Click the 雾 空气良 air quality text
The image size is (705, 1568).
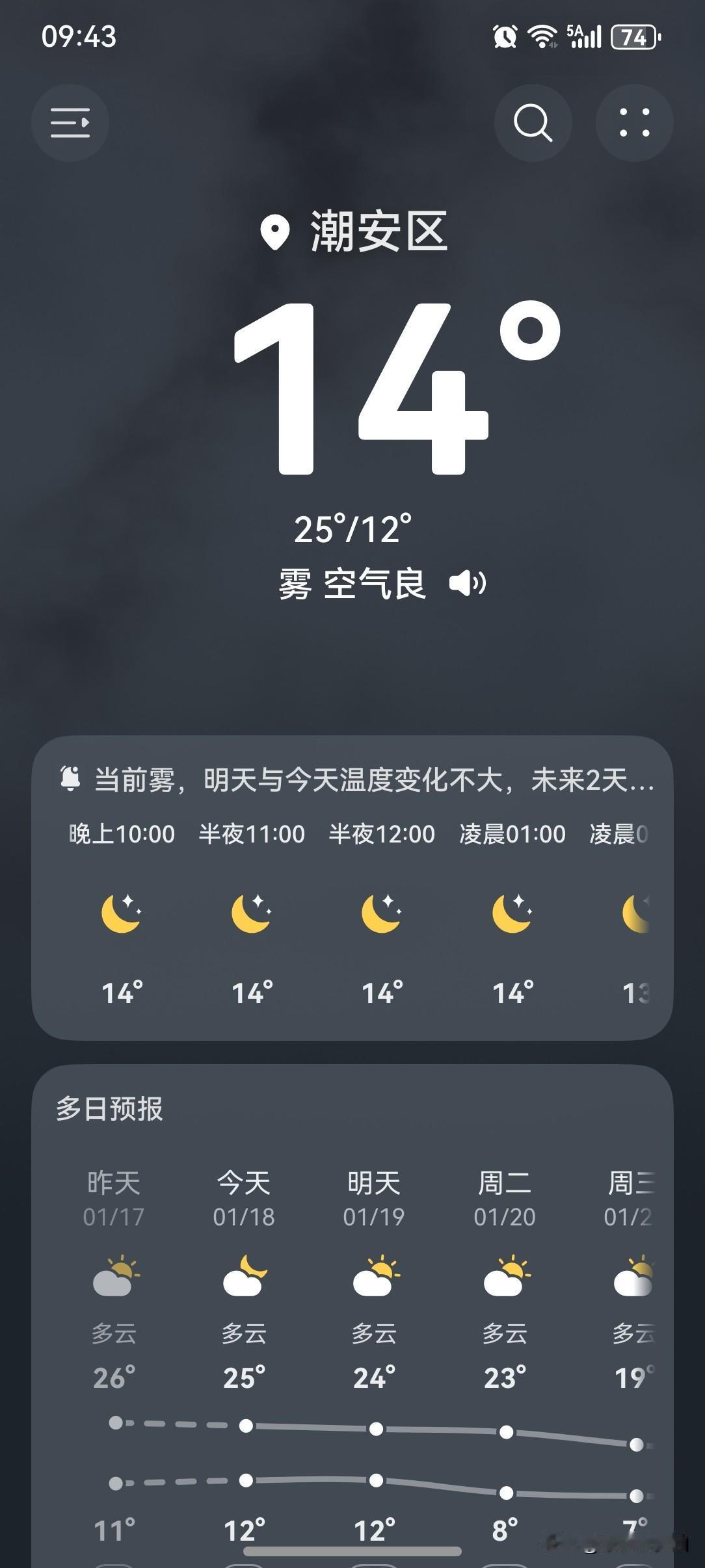351,585
